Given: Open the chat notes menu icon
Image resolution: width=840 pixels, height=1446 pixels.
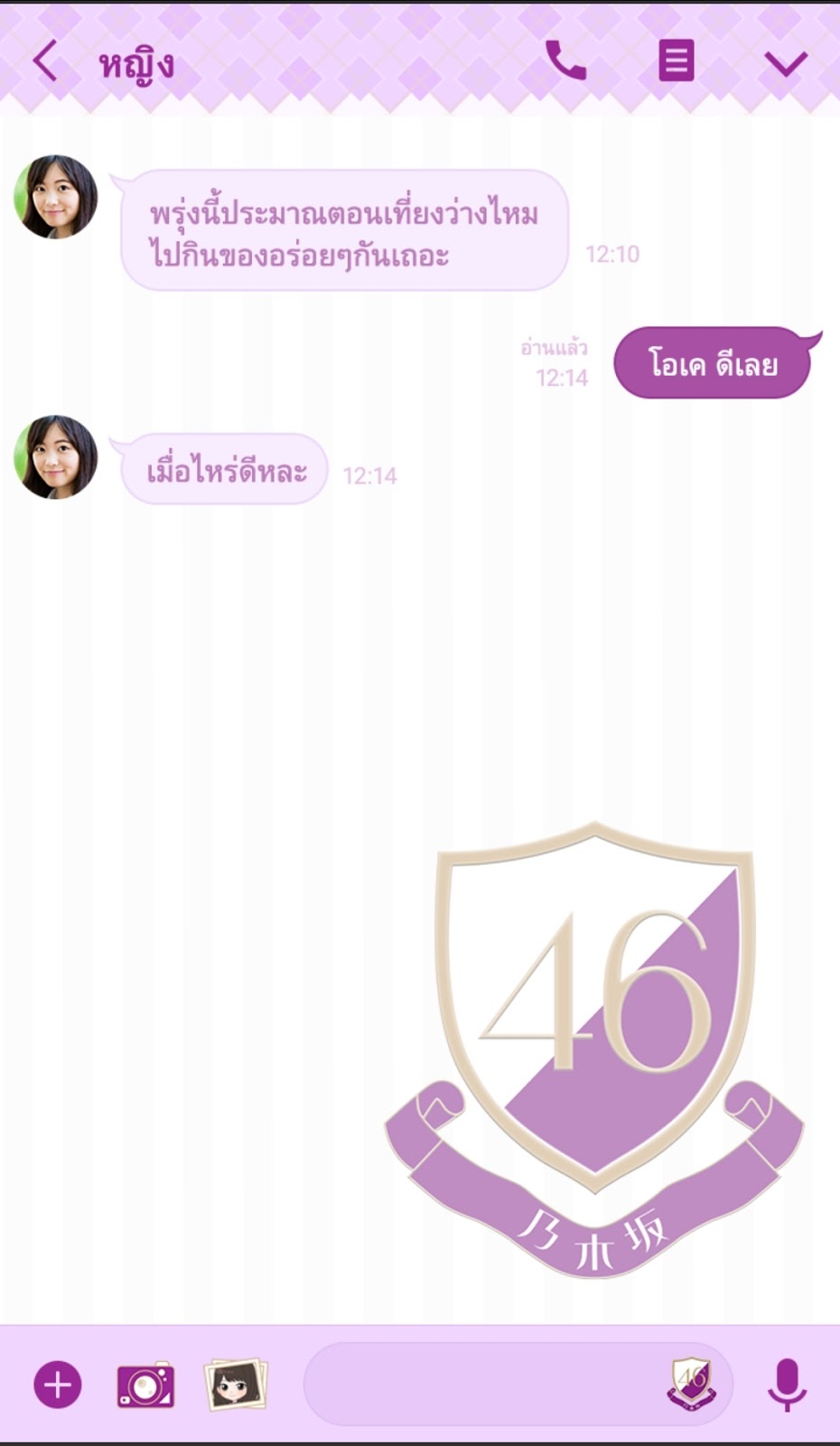Looking at the screenshot, I should 676,61.
